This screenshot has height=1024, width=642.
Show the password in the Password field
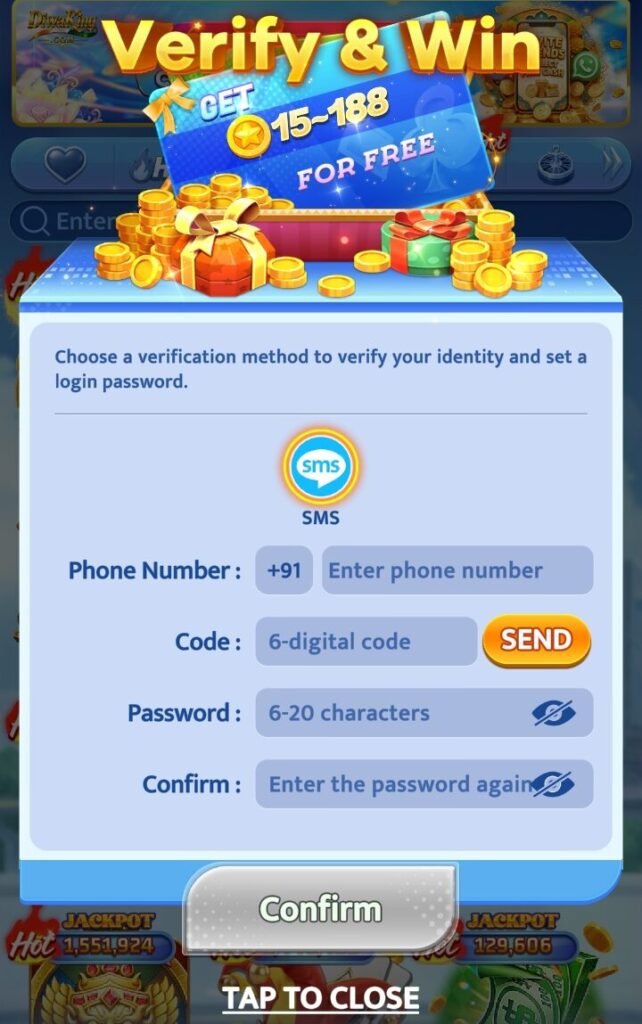coord(553,712)
